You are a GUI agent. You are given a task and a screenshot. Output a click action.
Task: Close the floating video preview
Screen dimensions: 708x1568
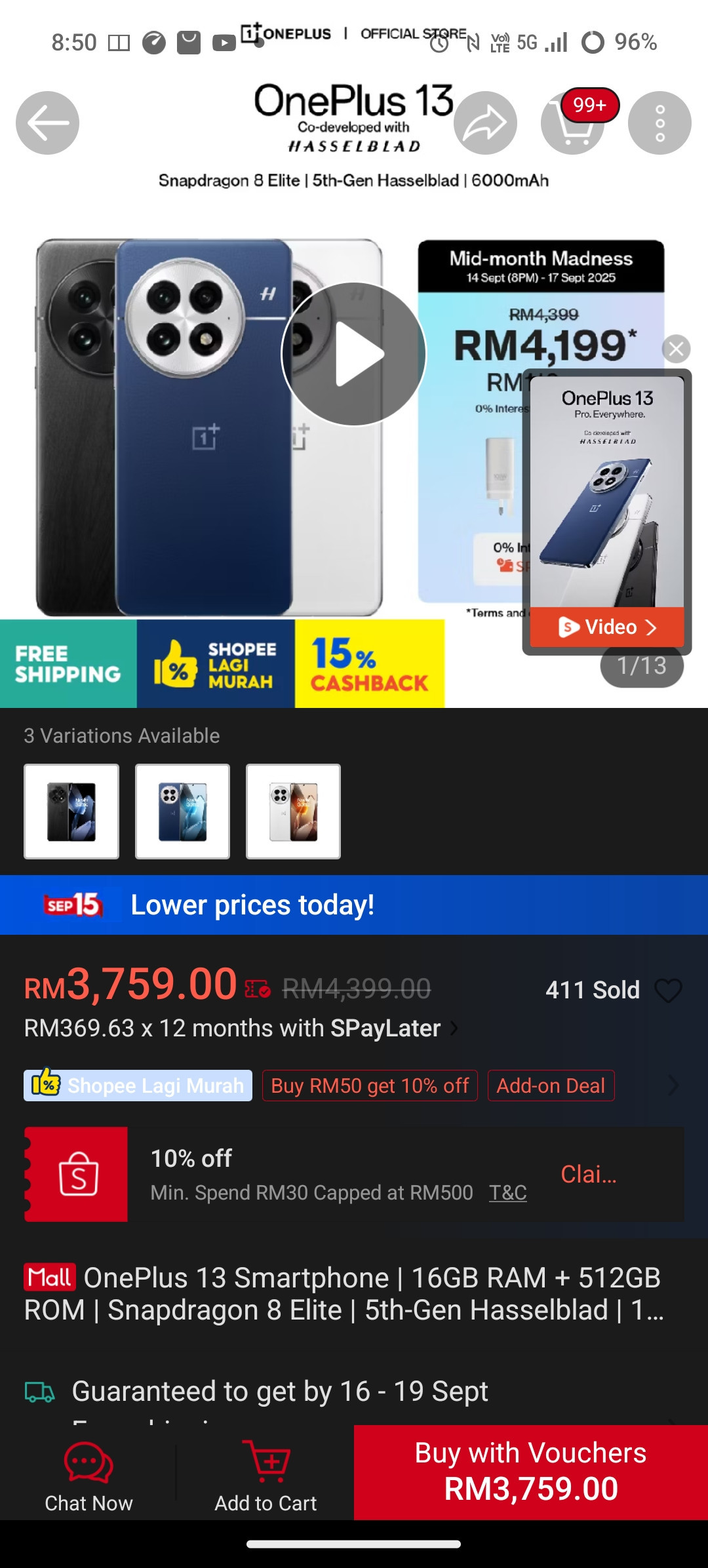677,349
